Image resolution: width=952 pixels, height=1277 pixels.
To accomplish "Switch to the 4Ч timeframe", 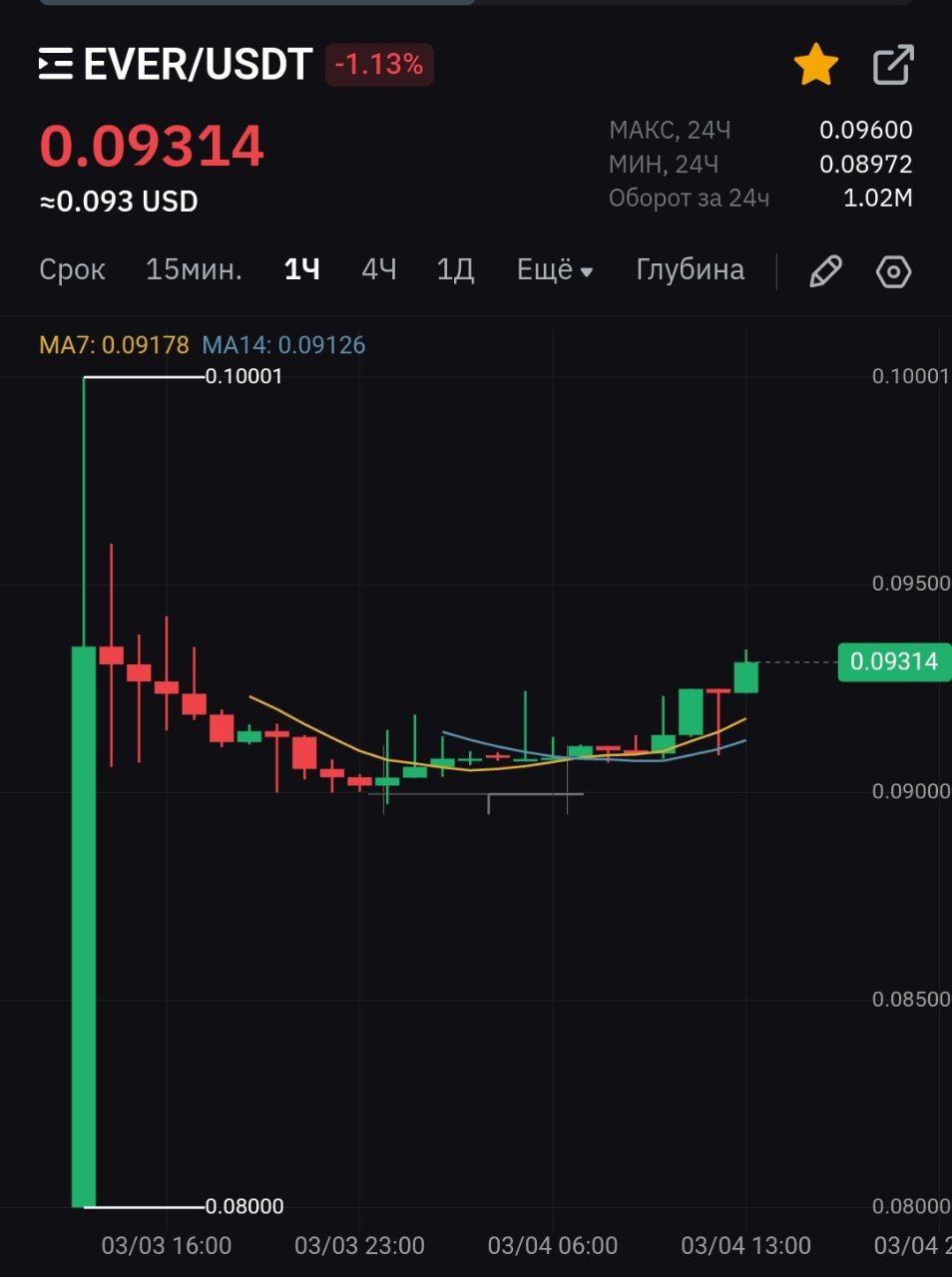I will [378, 270].
